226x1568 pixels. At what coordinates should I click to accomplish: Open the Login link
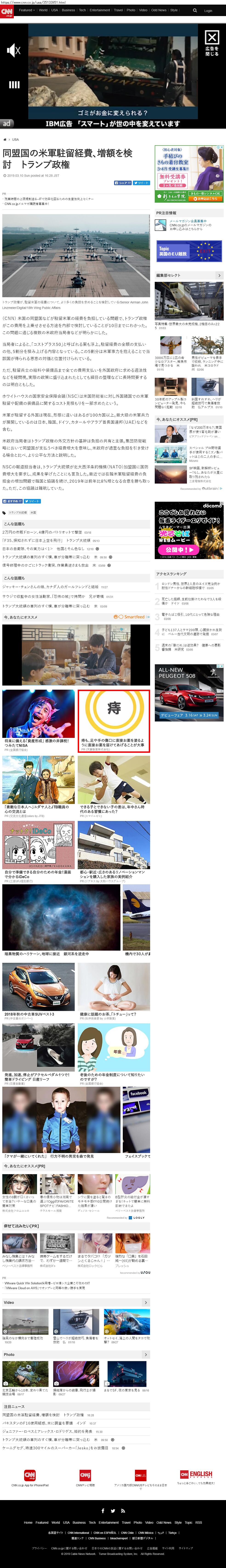tap(208, 10)
